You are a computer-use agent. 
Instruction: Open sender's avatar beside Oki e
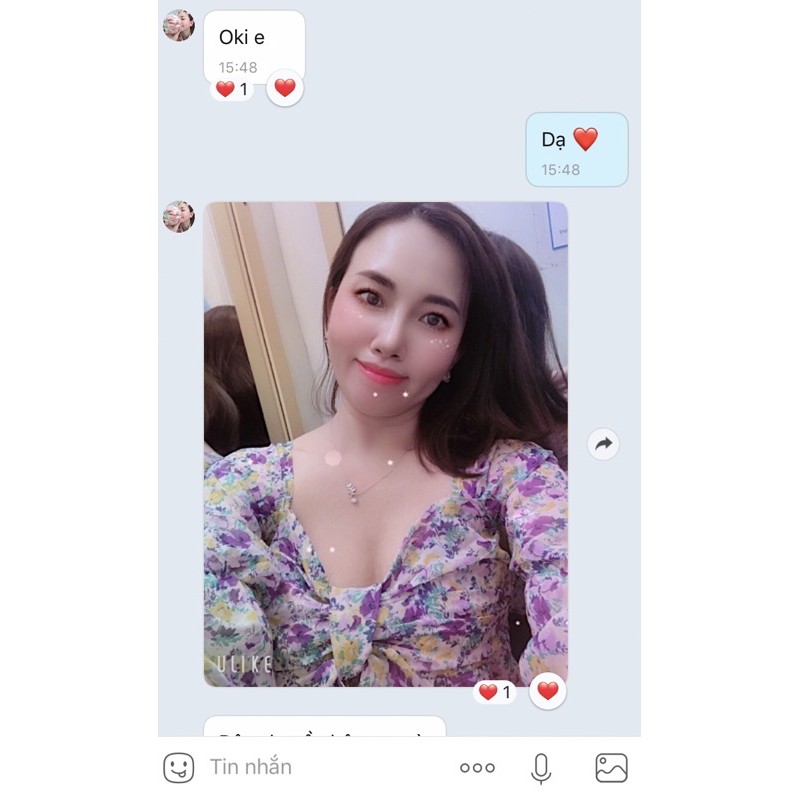click(179, 25)
